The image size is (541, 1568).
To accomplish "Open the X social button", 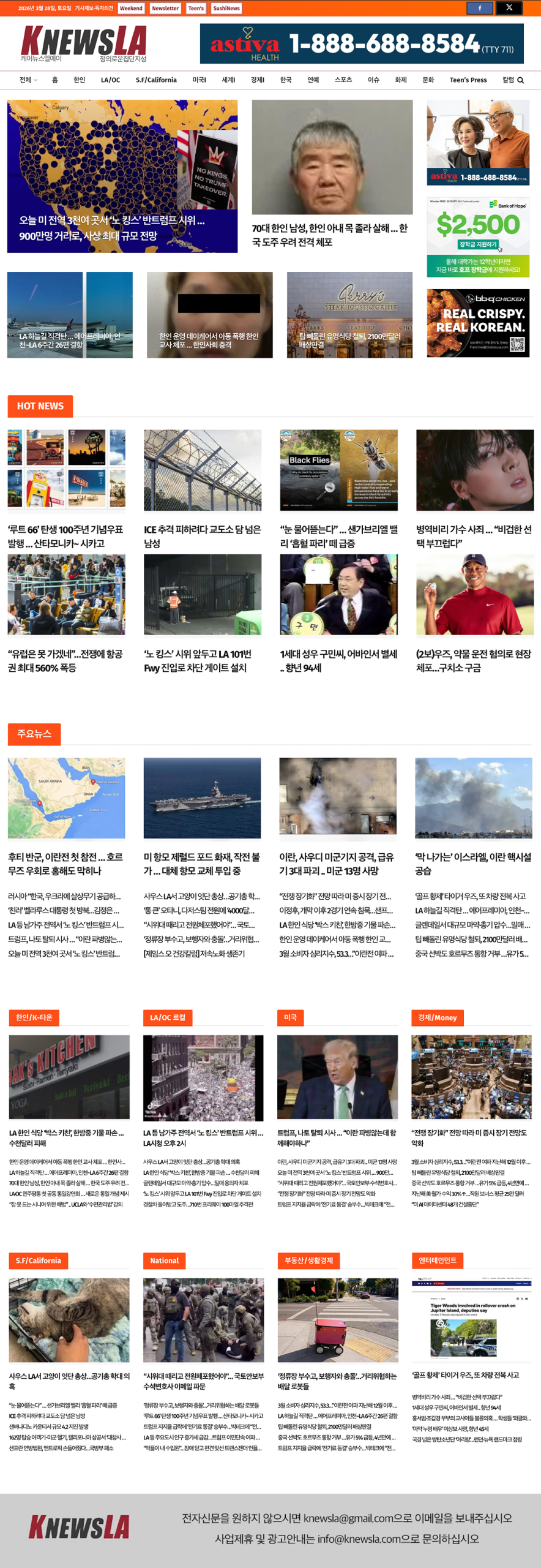I will point(509,8).
